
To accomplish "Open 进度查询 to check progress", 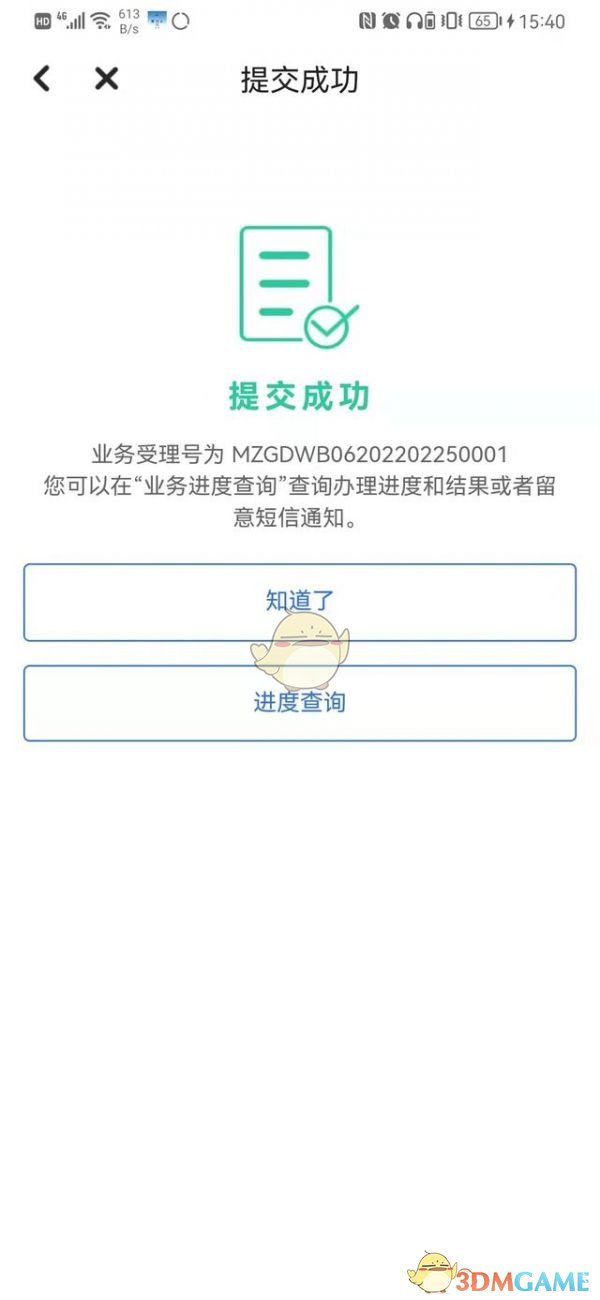I will (x=300, y=703).
